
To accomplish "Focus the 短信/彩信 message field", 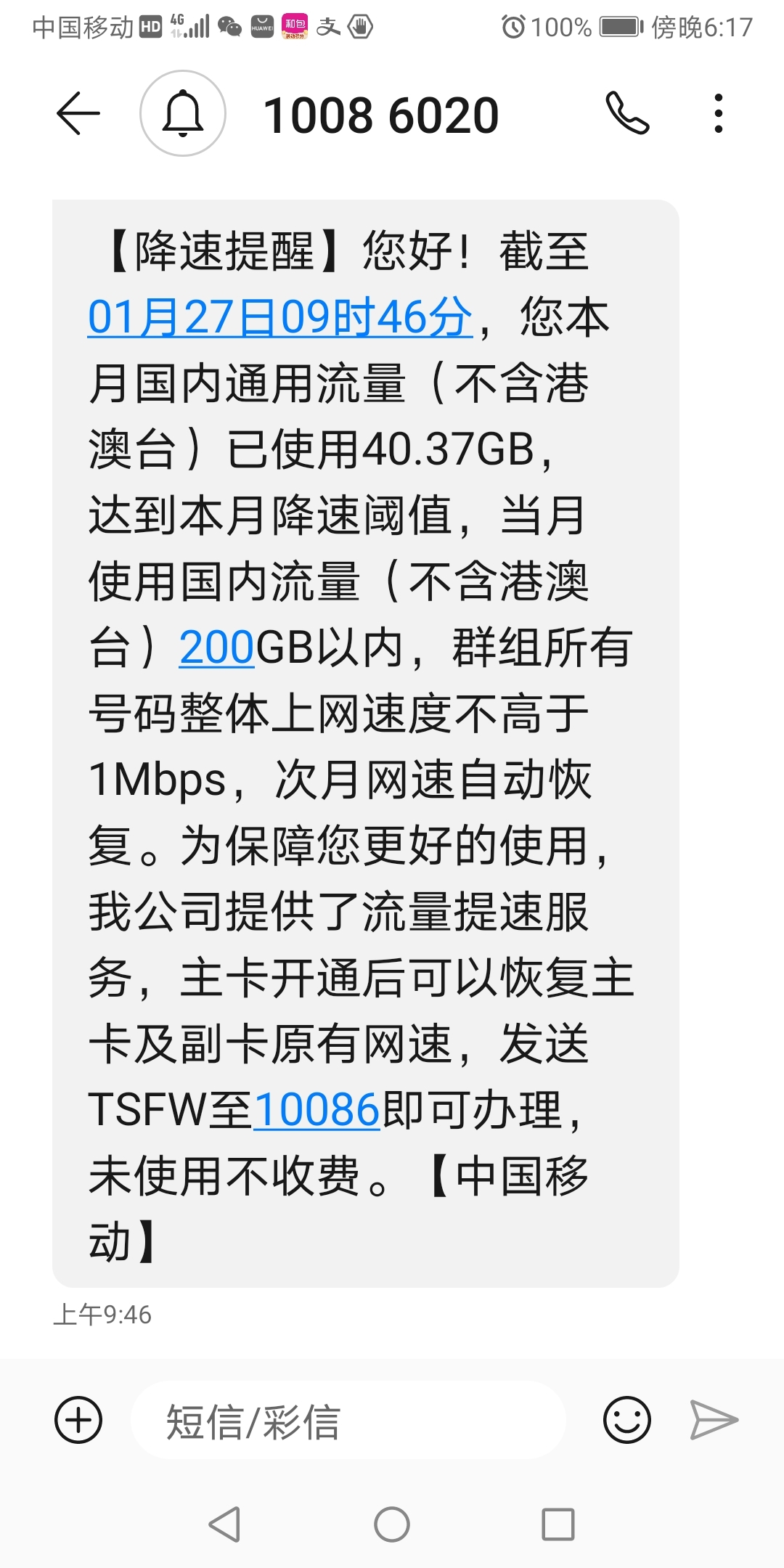I will 348,1421.
